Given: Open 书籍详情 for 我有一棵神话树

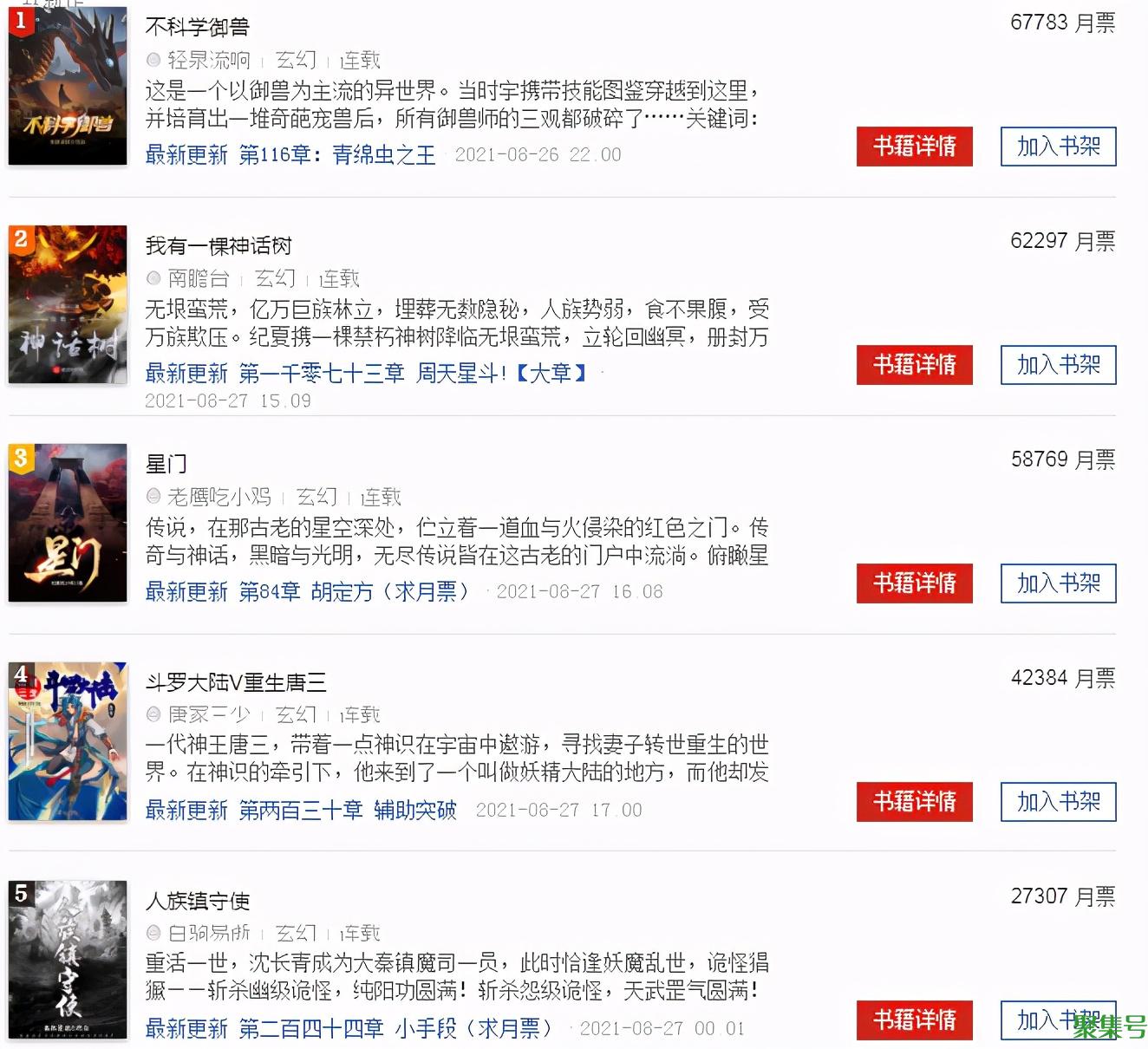Looking at the screenshot, I should tap(914, 365).
